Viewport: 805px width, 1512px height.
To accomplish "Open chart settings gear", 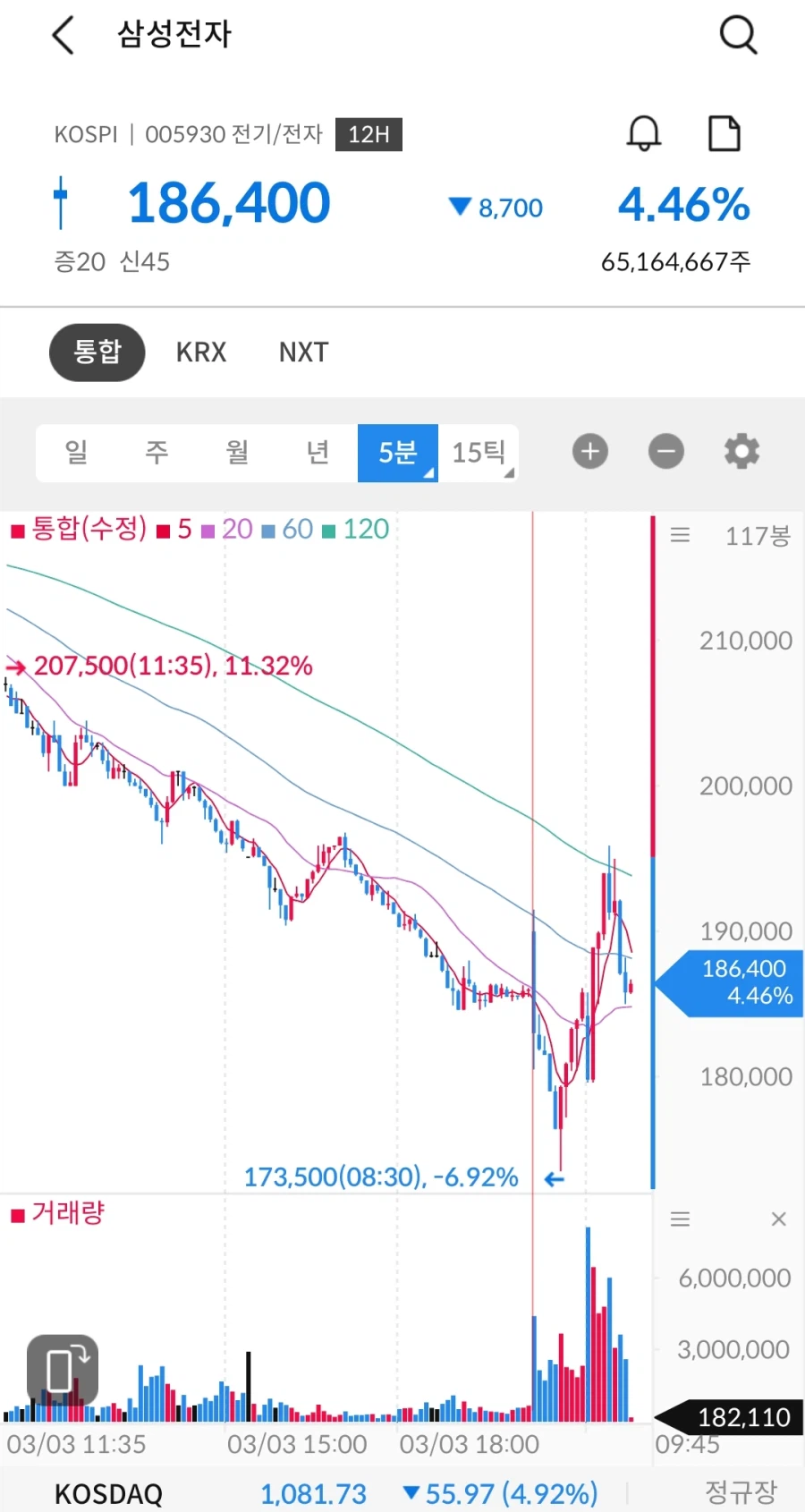I will pyautogui.click(x=741, y=452).
